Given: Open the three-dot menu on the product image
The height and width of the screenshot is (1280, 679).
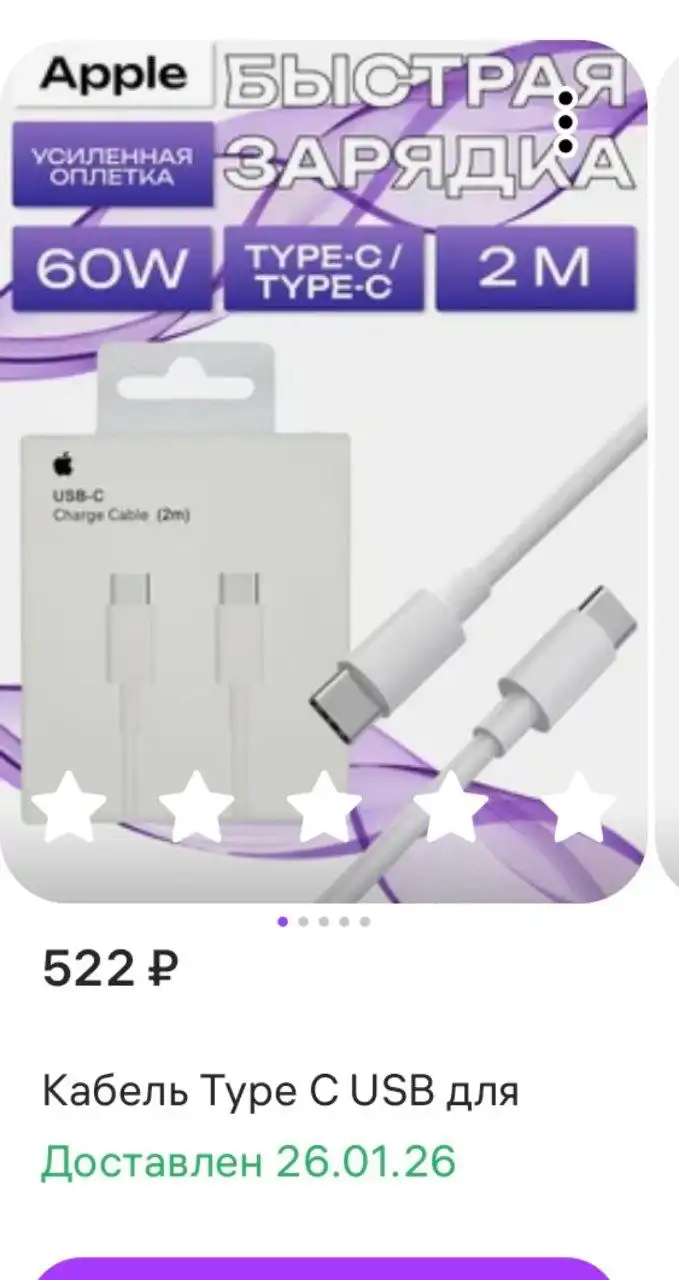Looking at the screenshot, I should 565,122.
